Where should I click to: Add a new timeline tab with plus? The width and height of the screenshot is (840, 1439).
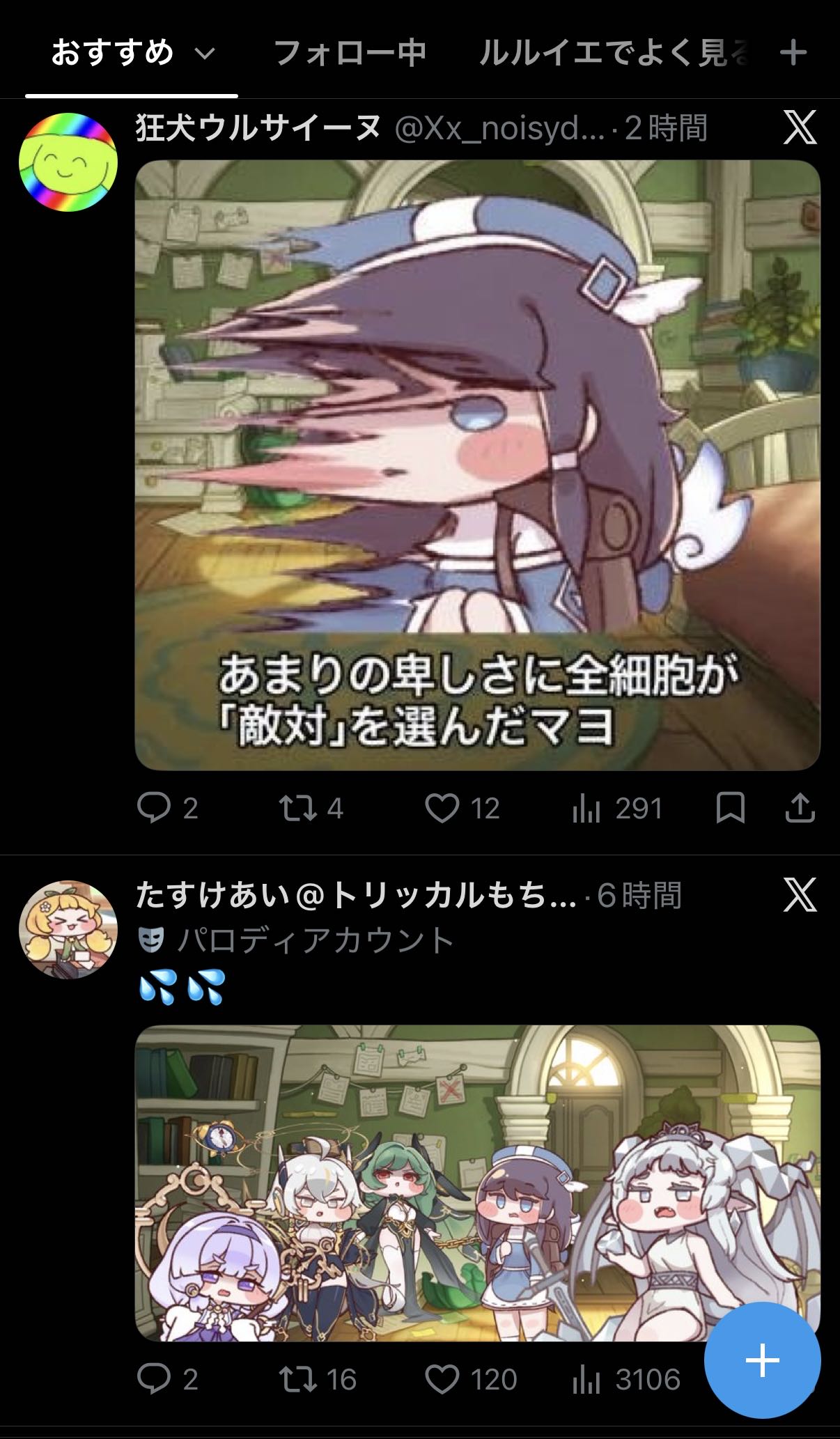click(793, 52)
